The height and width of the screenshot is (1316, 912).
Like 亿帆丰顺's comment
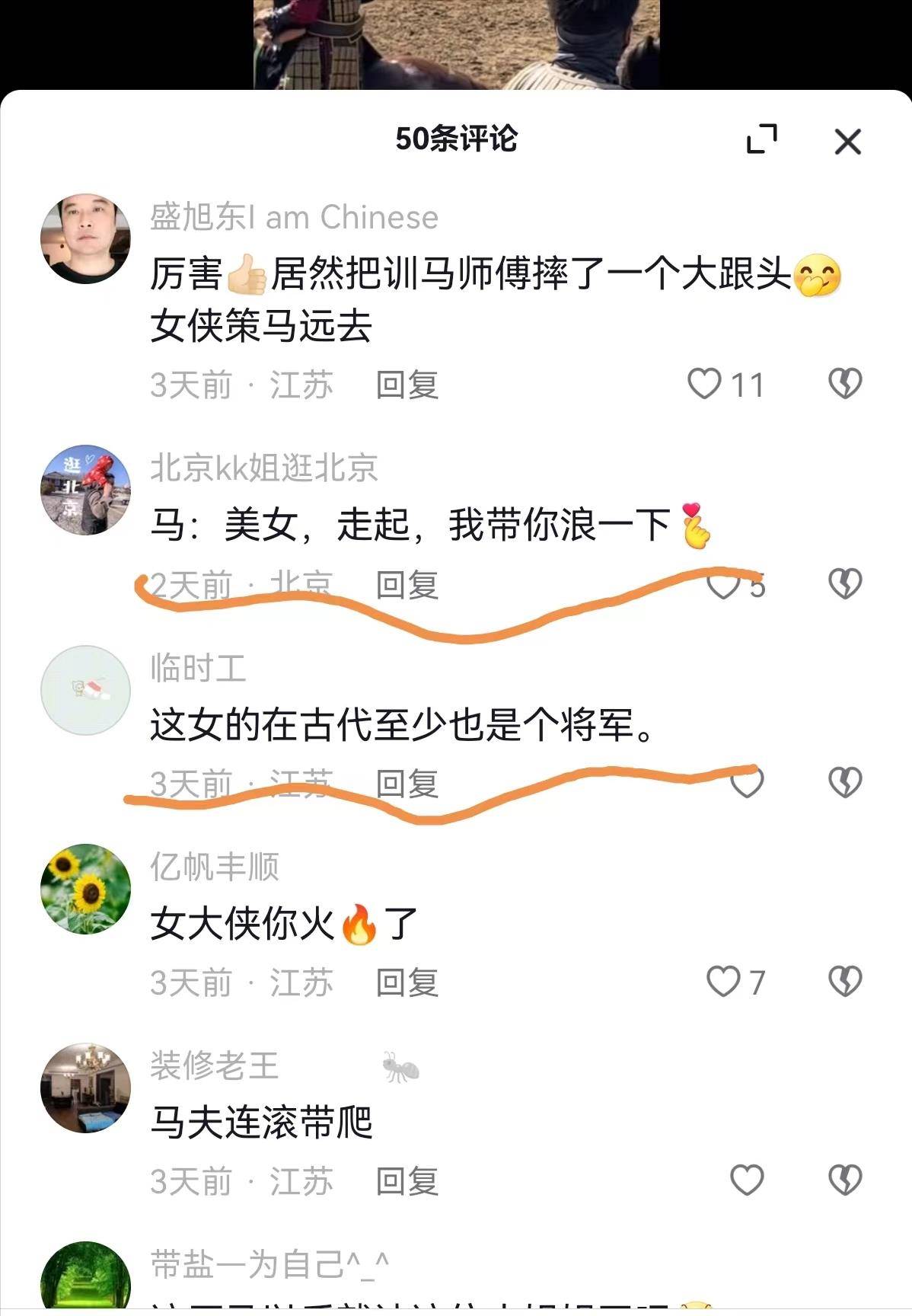click(723, 982)
